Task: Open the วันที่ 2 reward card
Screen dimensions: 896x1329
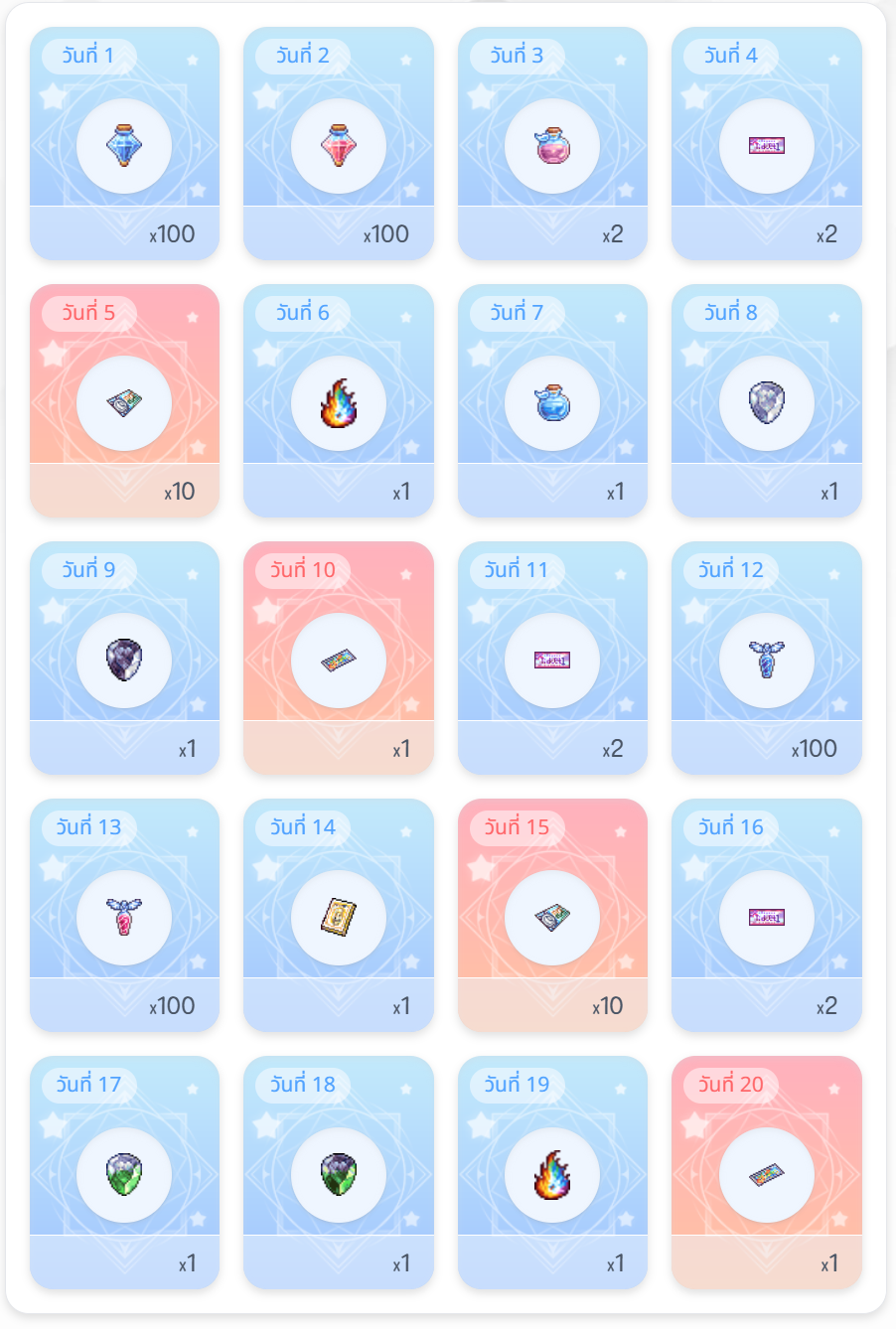Action: 338,145
